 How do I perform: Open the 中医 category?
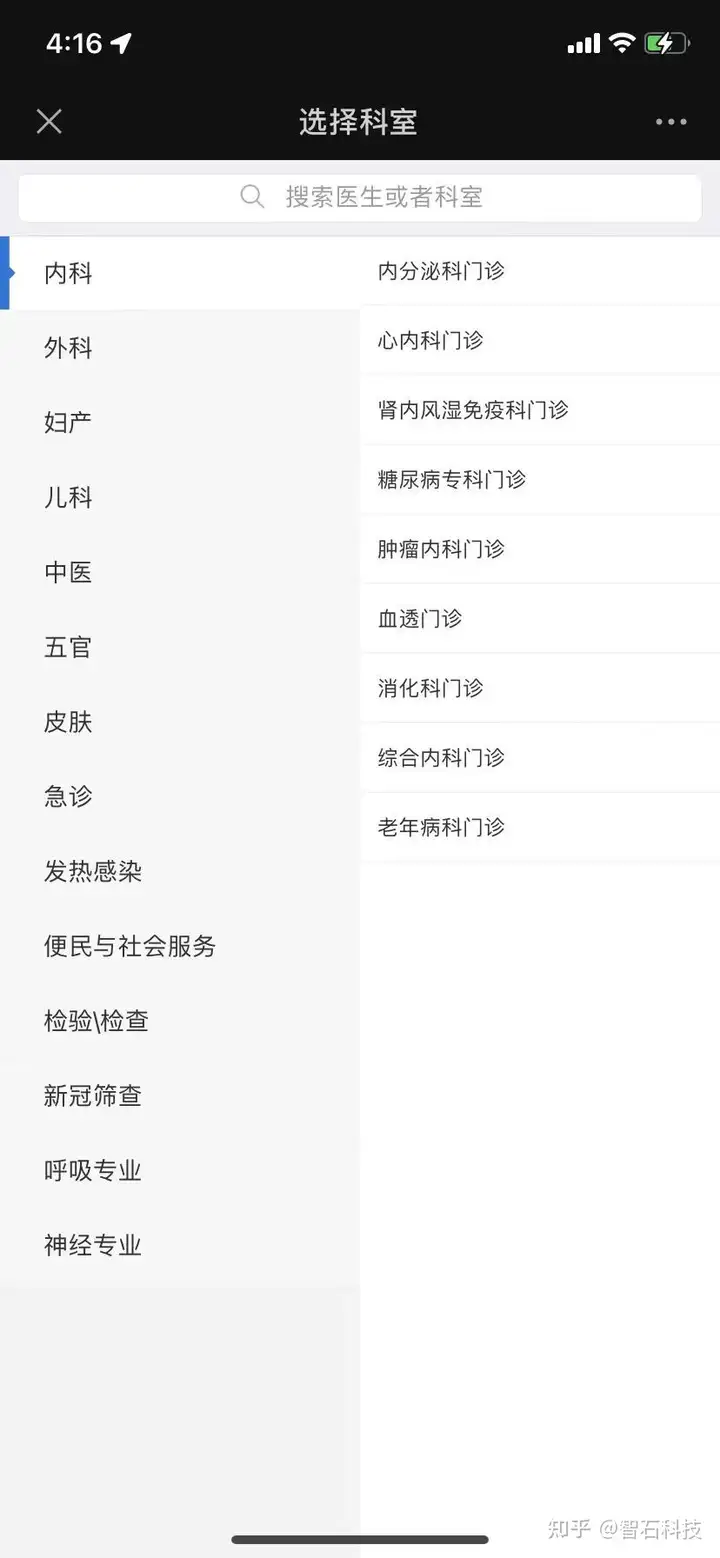[180, 572]
